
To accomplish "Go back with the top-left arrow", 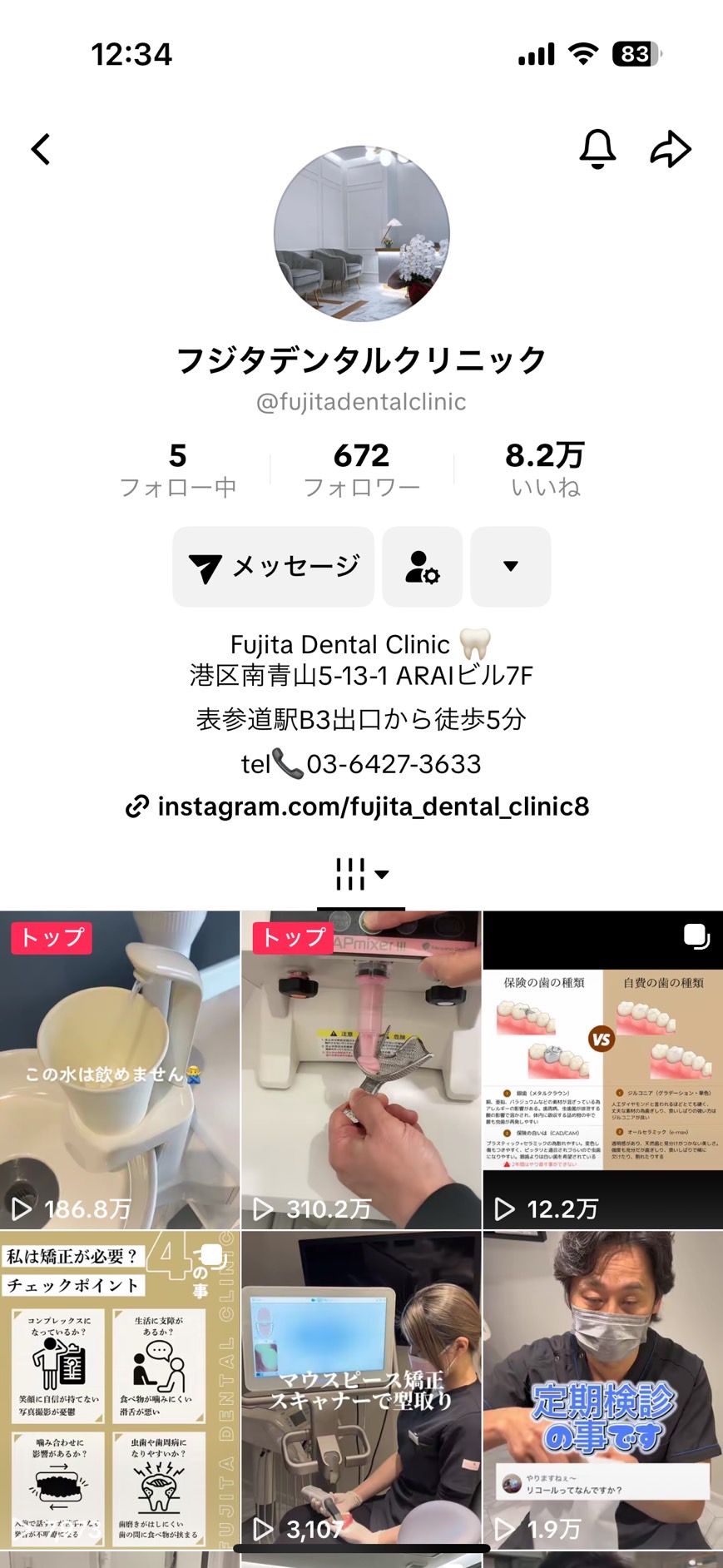I will coord(41,150).
